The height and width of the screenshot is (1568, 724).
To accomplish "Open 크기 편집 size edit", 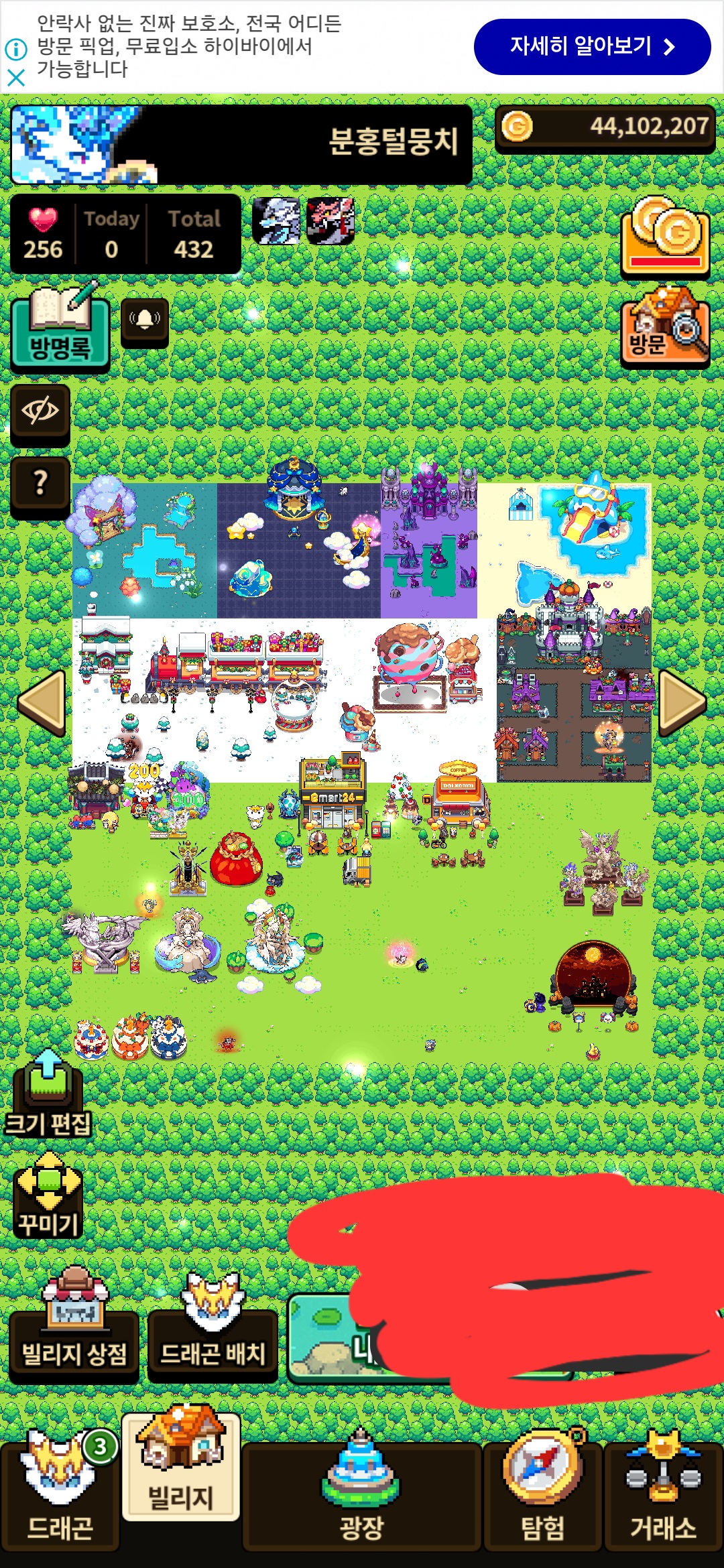I will pyautogui.click(x=48, y=1094).
